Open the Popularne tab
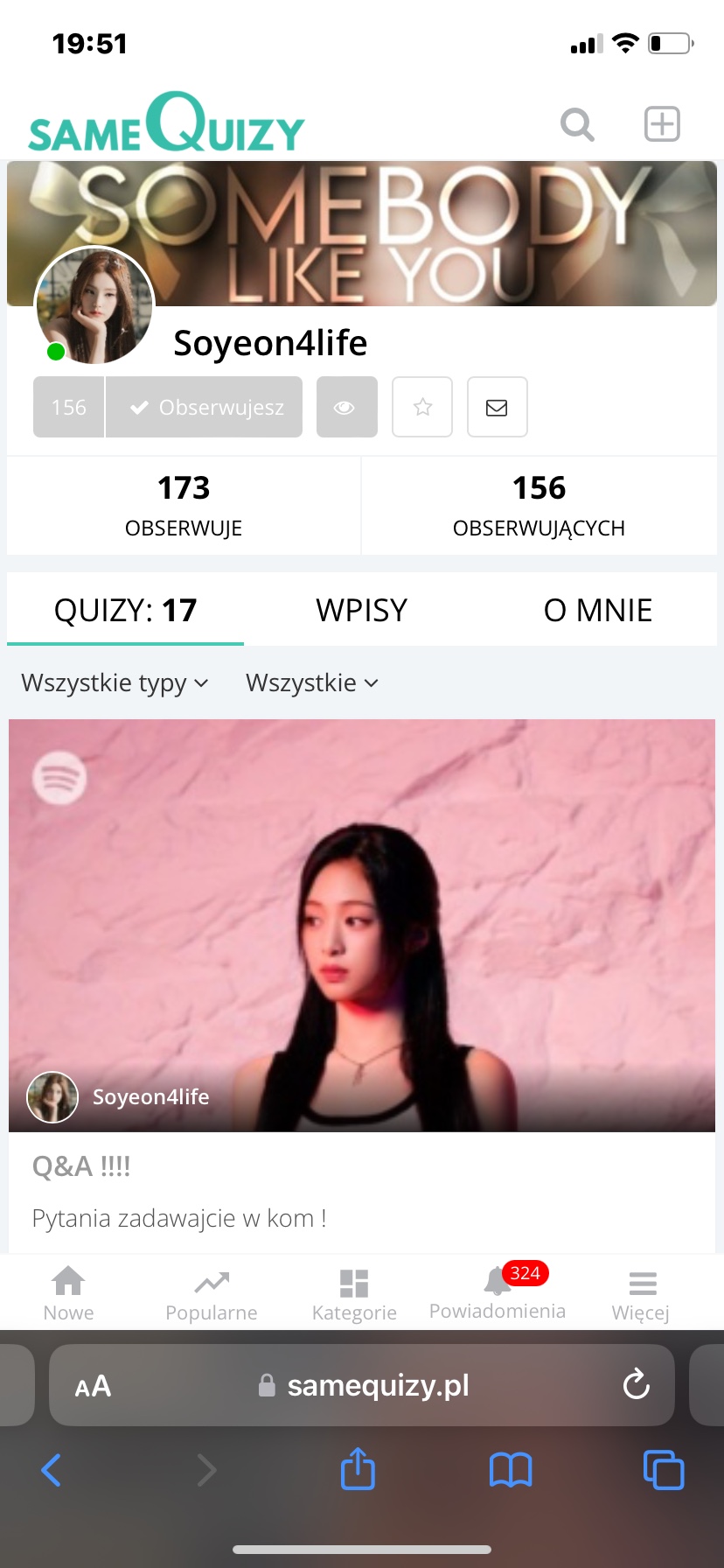Image resolution: width=724 pixels, height=1568 pixels. click(212, 1293)
